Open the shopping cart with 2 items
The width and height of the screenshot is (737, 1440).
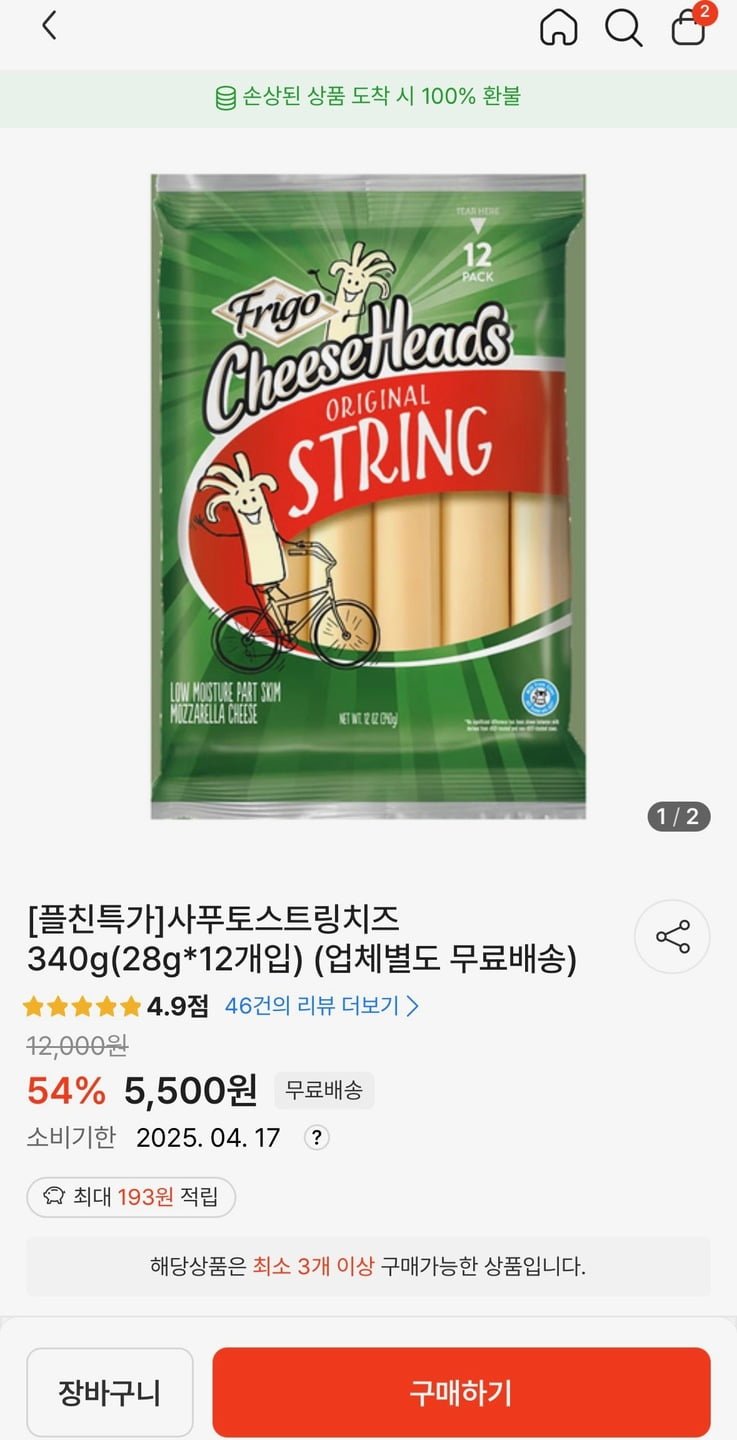689,27
